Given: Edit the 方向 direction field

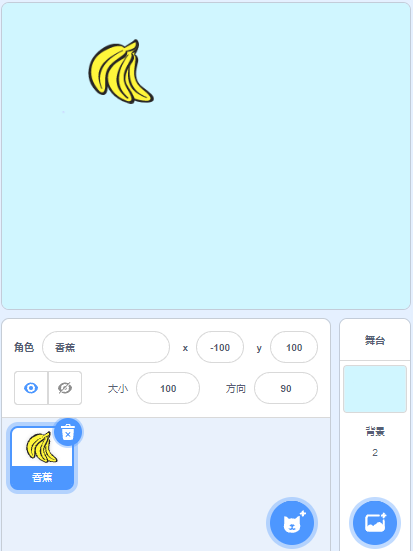Looking at the screenshot, I should click(286, 388).
